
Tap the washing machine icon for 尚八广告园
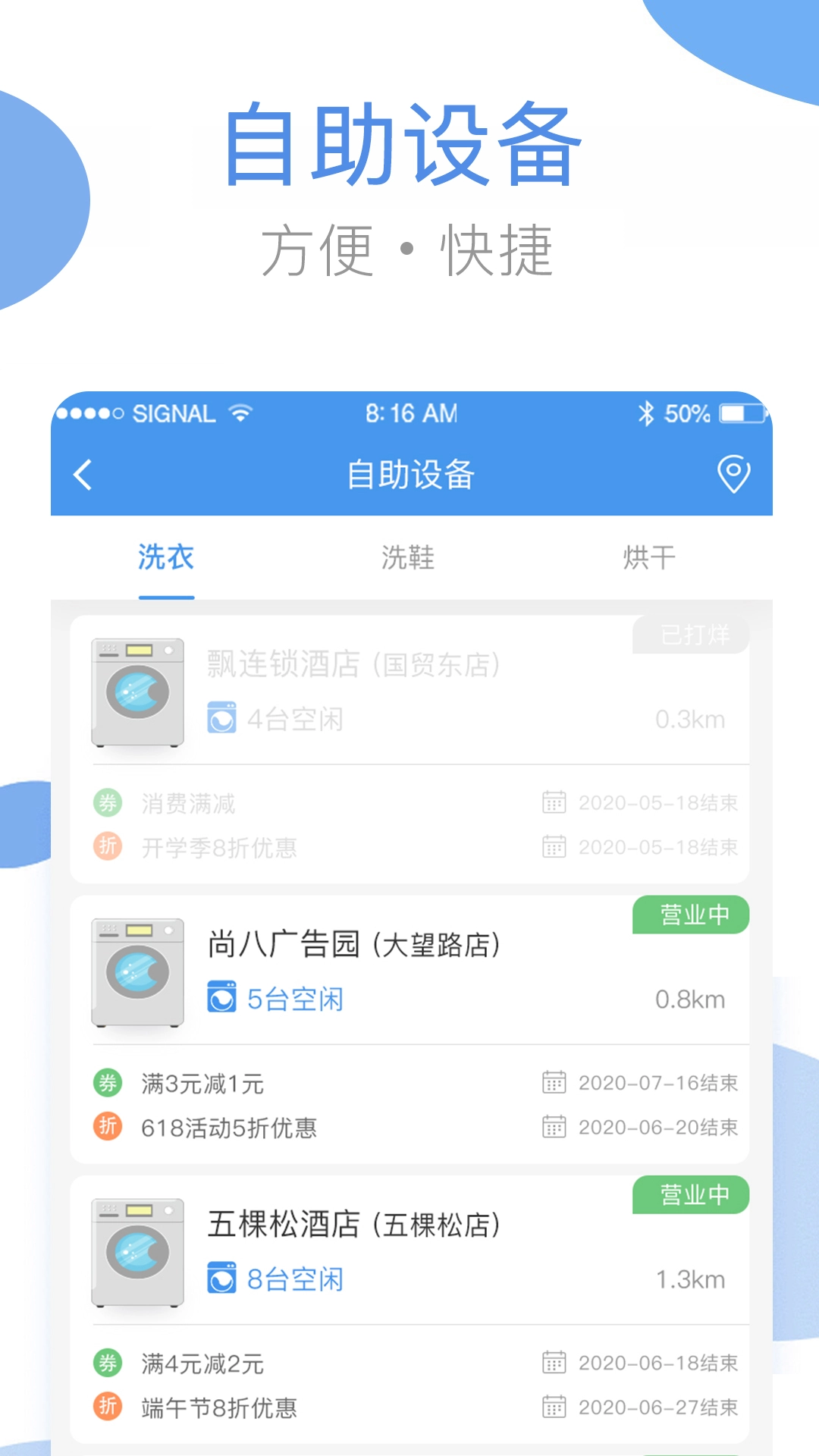[138, 973]
